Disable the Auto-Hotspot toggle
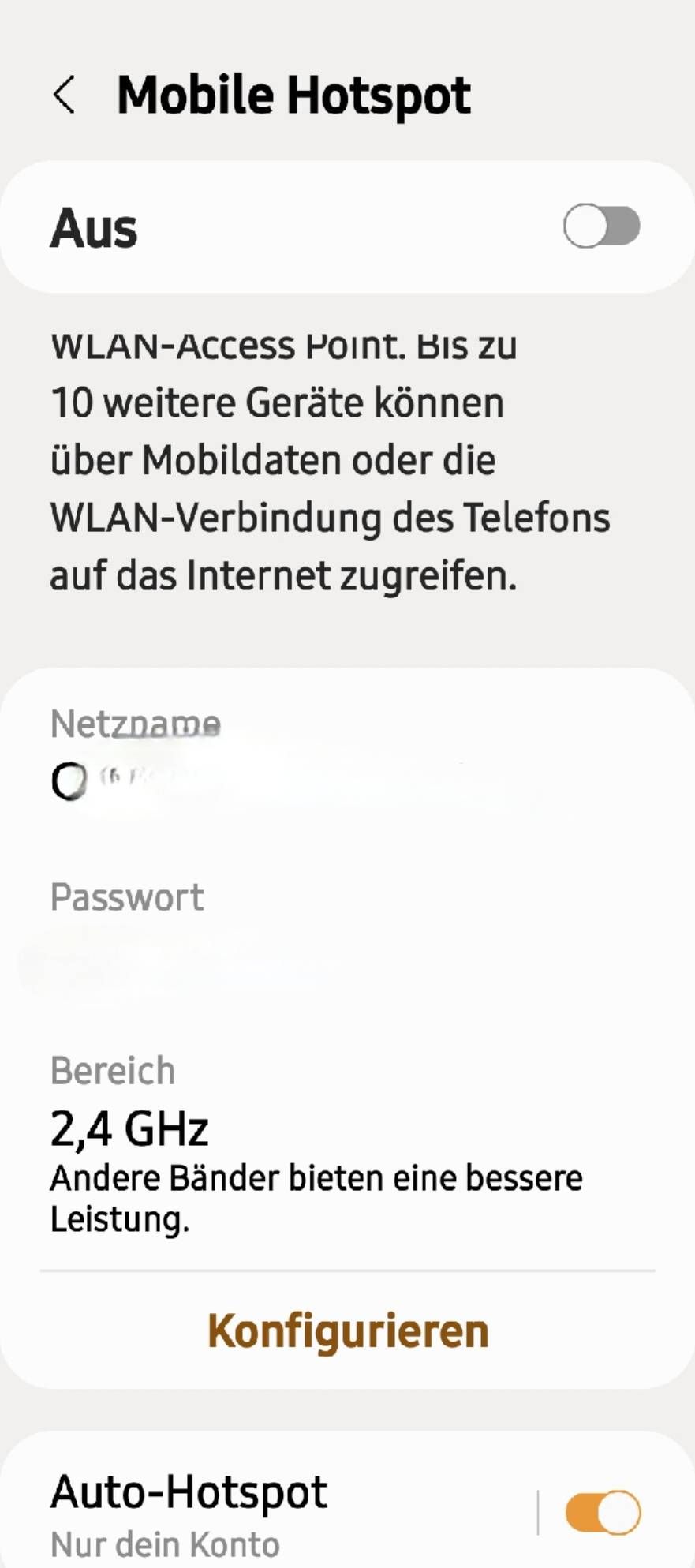Screen dimensions: 695x1568 tap(603, 1513)
